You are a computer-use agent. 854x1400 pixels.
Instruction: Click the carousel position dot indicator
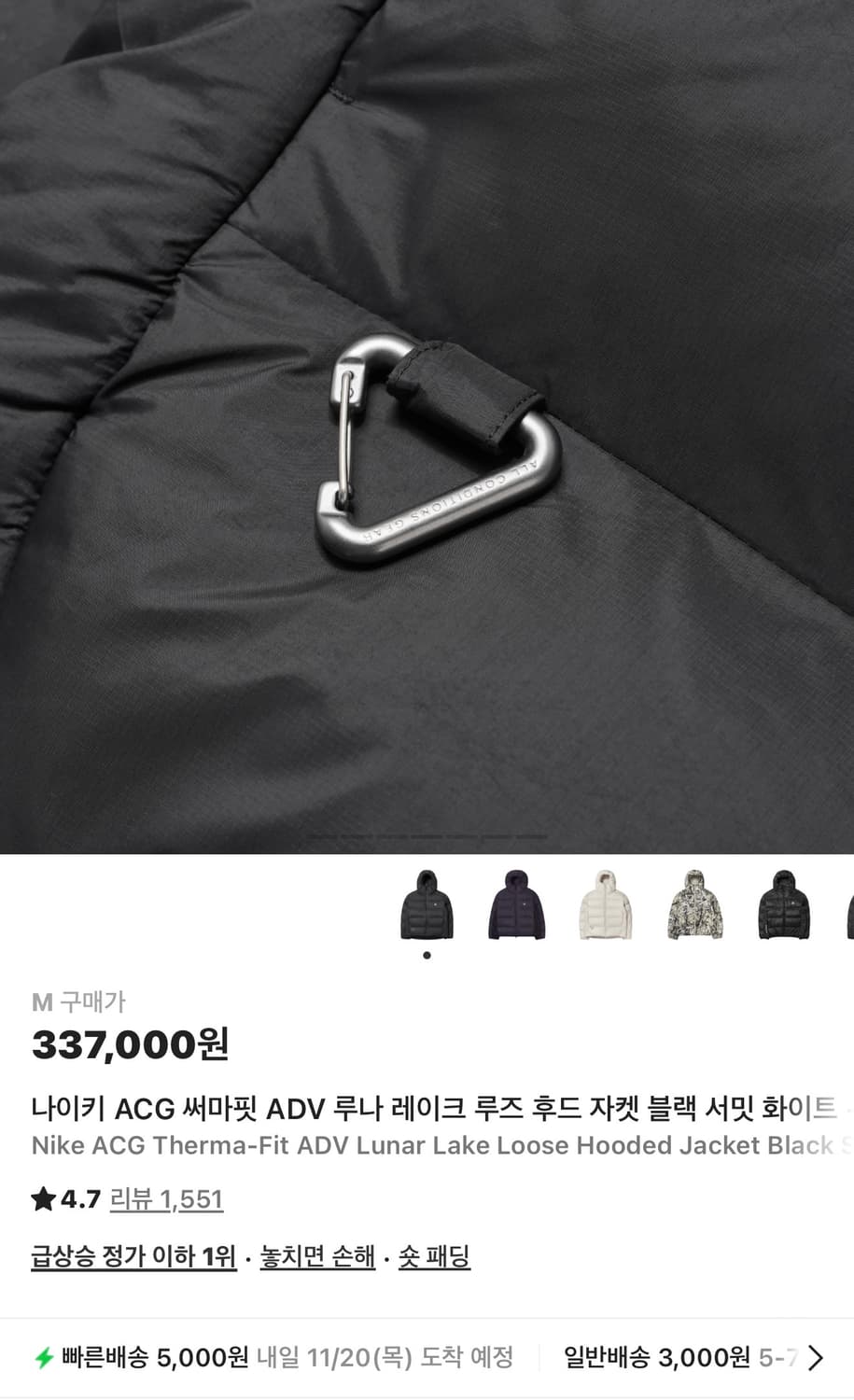click(427, 955)
